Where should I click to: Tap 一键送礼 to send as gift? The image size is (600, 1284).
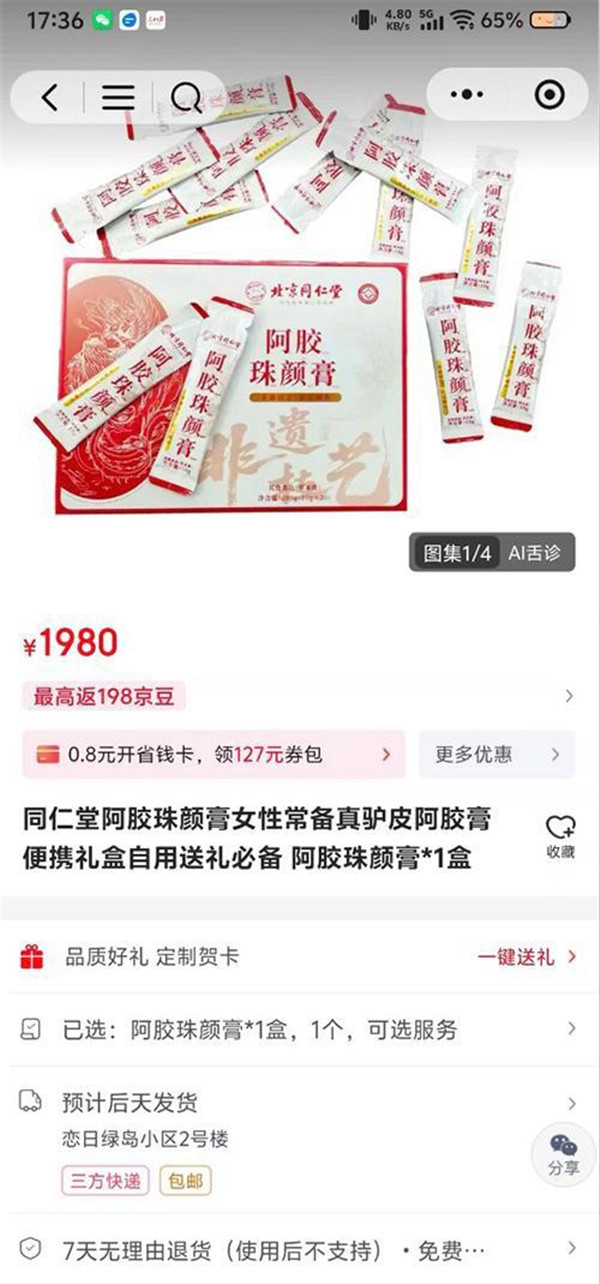pos(526,957)
